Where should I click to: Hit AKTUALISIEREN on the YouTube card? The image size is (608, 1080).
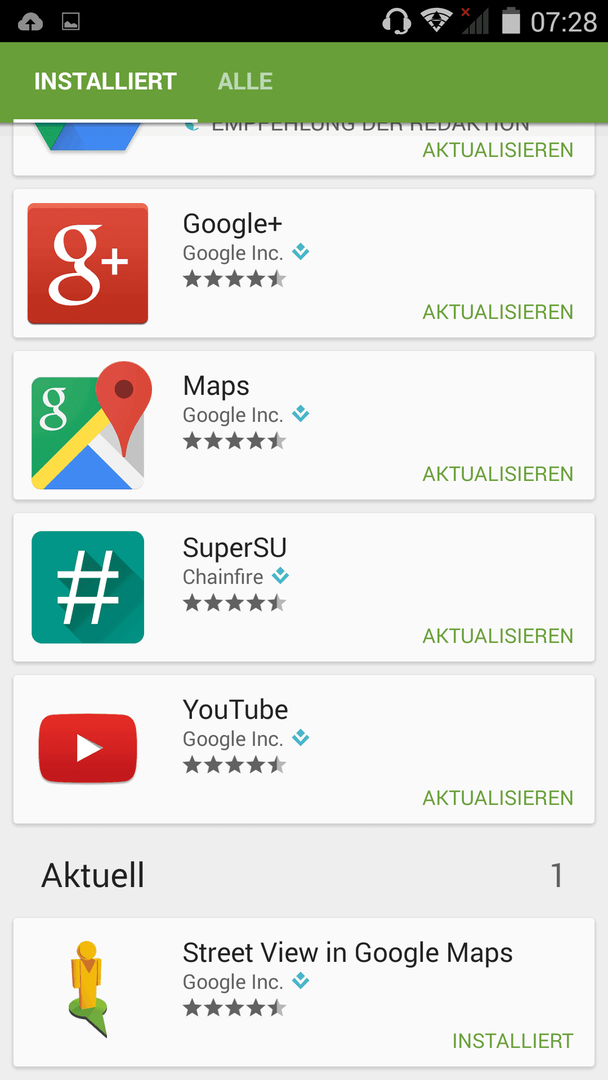coord(498,798)
